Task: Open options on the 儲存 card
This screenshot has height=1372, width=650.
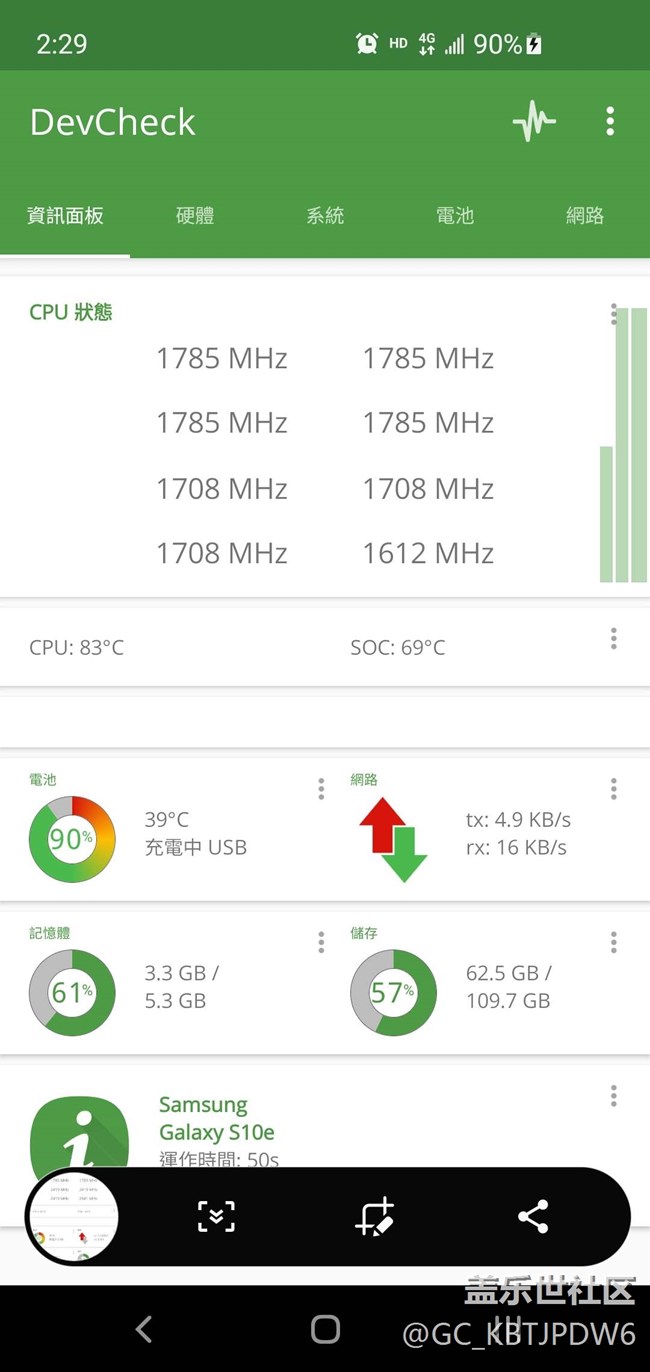Action: 613,942
